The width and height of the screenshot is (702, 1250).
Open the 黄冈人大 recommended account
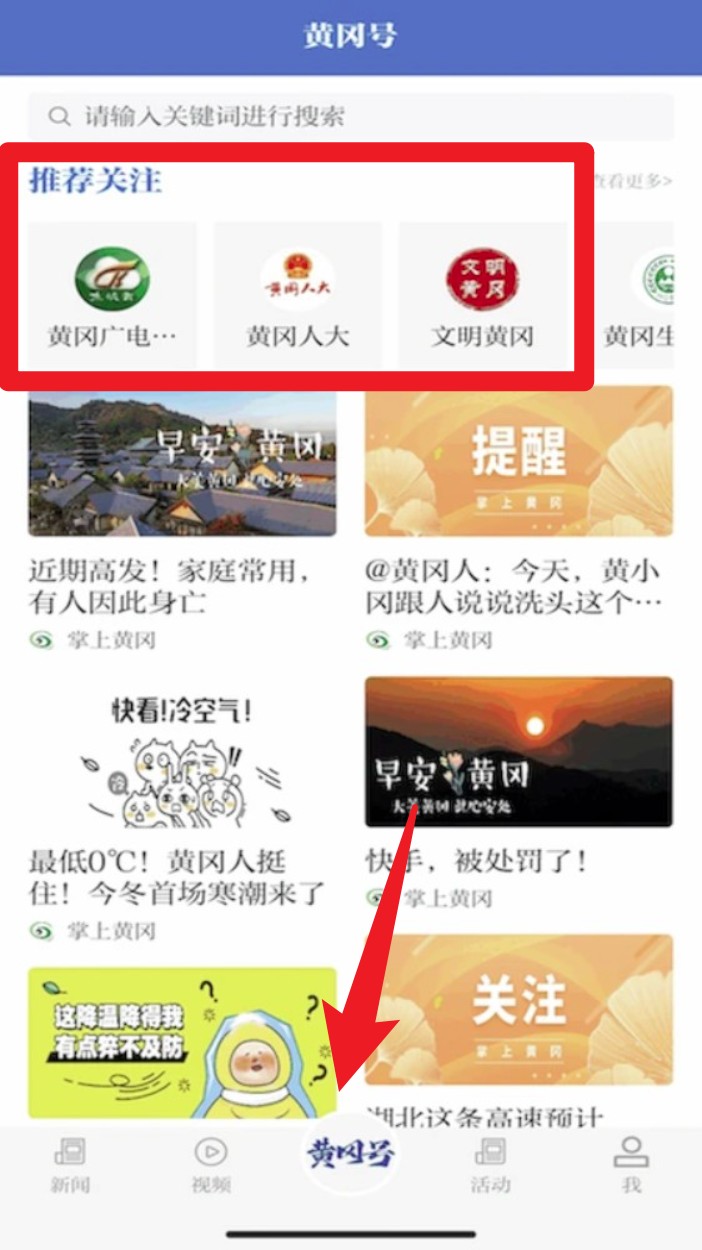tap(297, 294)
